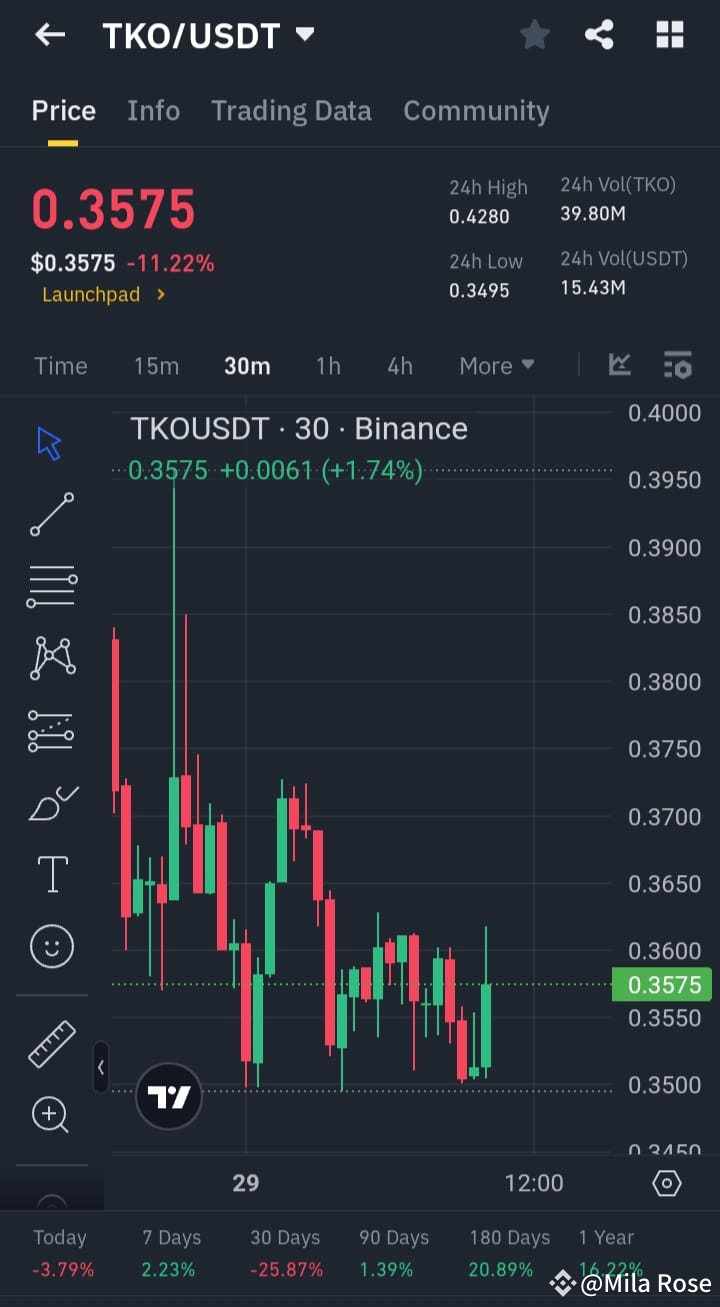720x1307 pixels.
Task: Open the emoji sticker tool
Action: 50,945
